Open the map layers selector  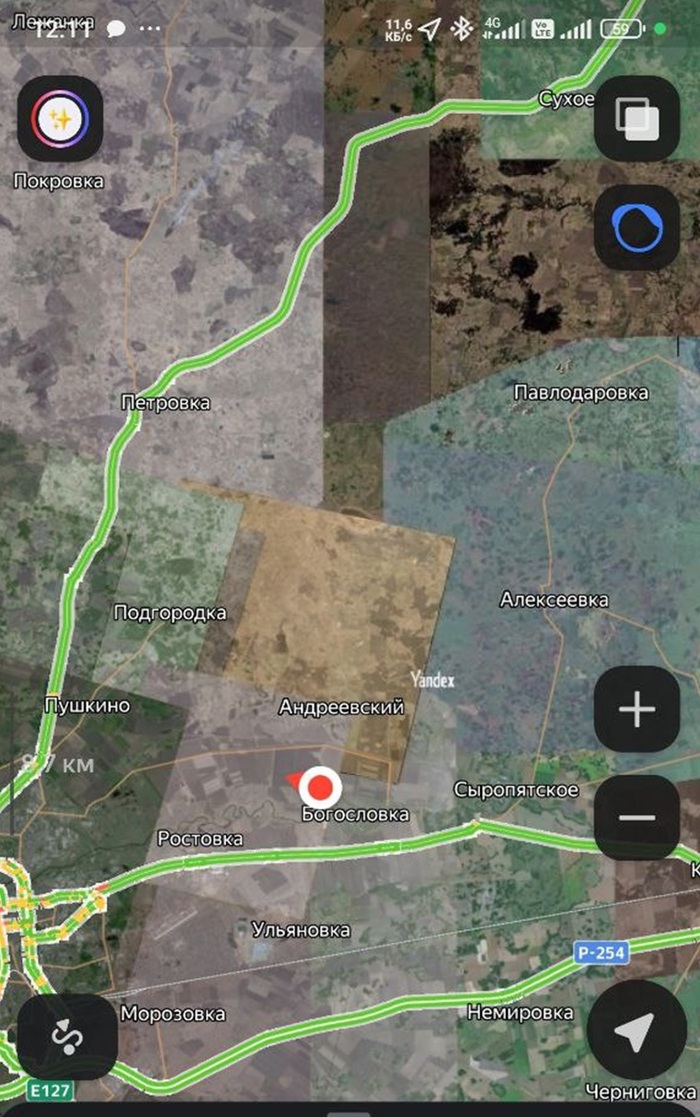pyautogui.click(x=637, y=119)
